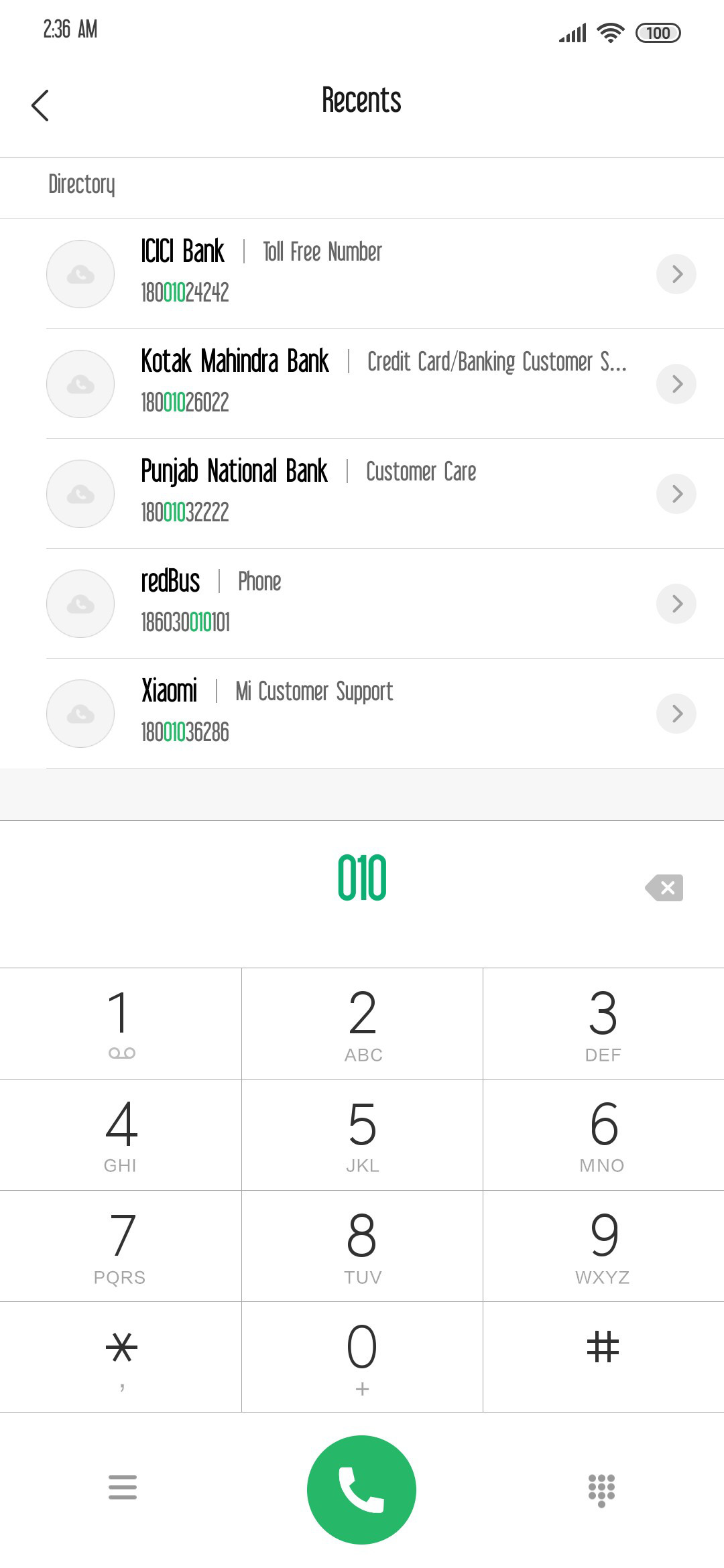Tap the hash key on the keypad
The height and width of the screenshot is (1568, 724).
[603, 1357]
